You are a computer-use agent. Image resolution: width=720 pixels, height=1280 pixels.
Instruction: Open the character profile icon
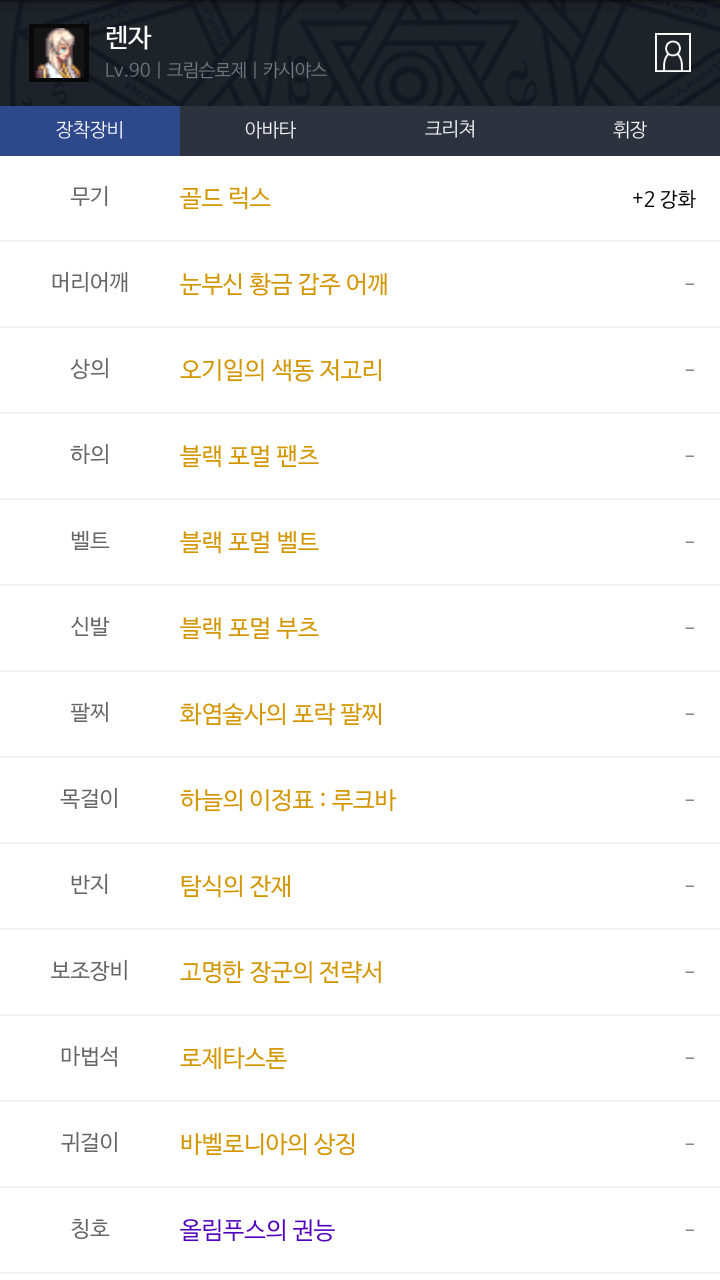[x=673, y=53]
